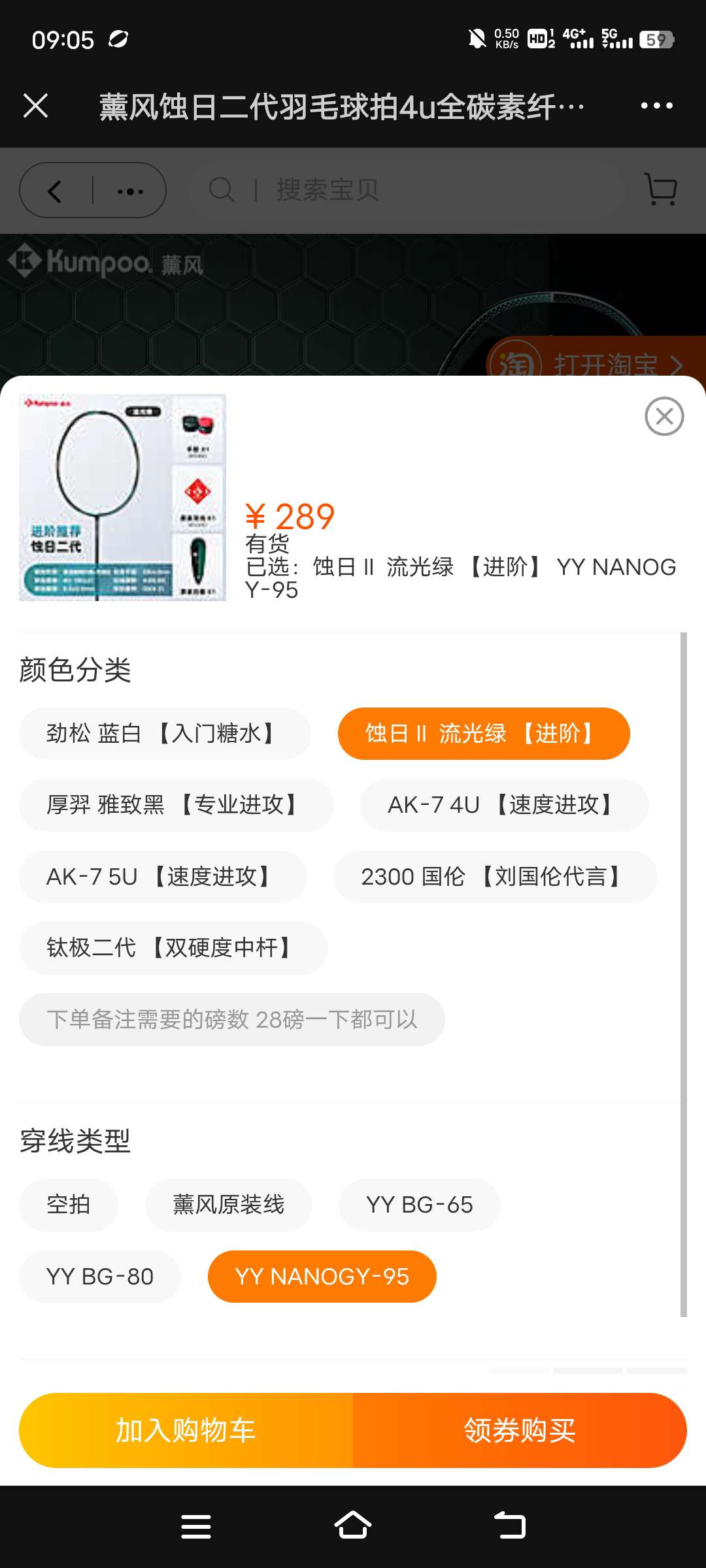Choose the 蚀日 II 流光绿【进阶】variant
This screenshot has width=706, height=1568.
484,734
